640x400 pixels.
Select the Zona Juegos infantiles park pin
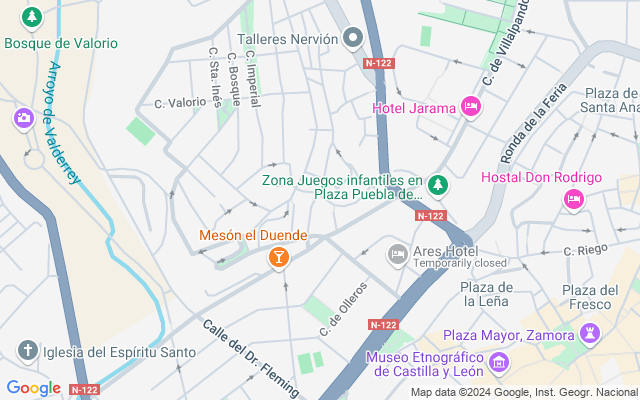coord(438,186)
